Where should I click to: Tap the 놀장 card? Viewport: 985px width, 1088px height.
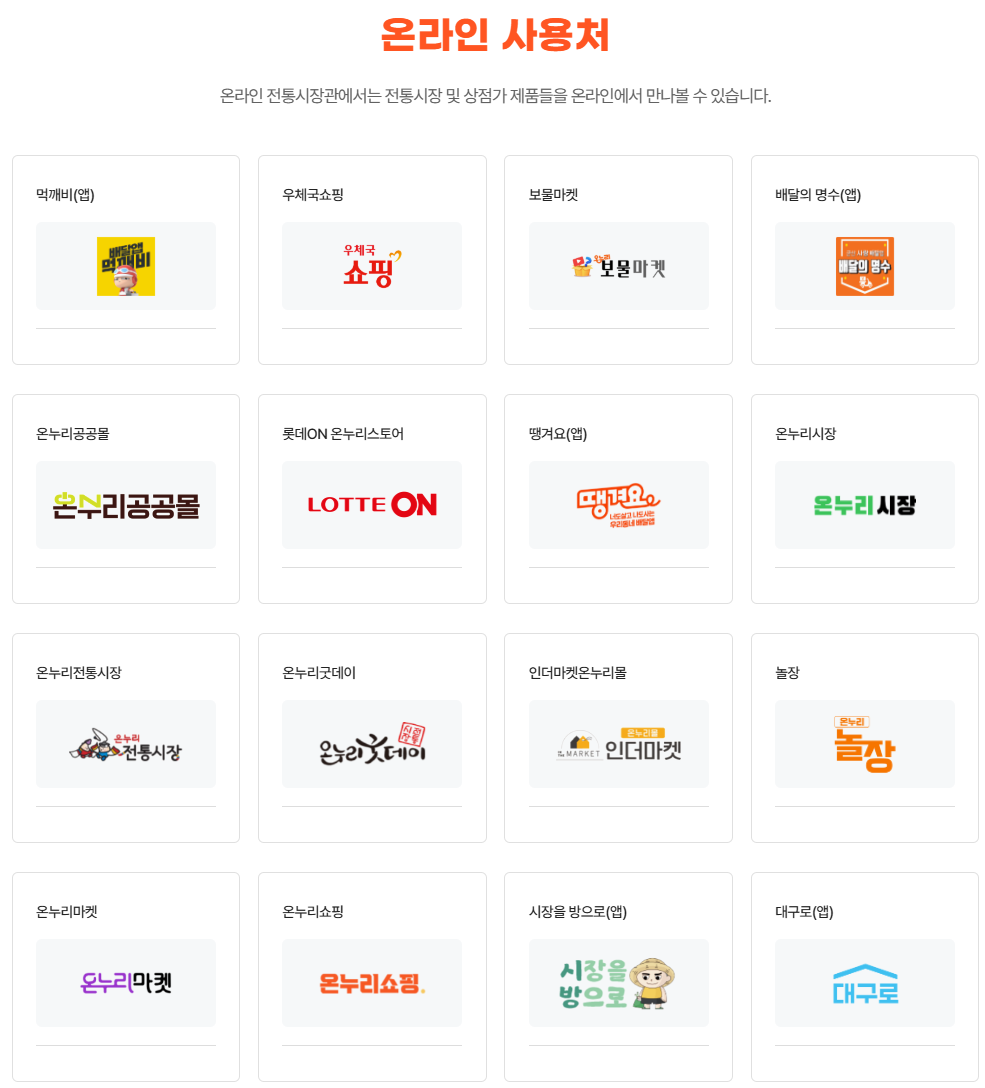click(x=864, y=743)
